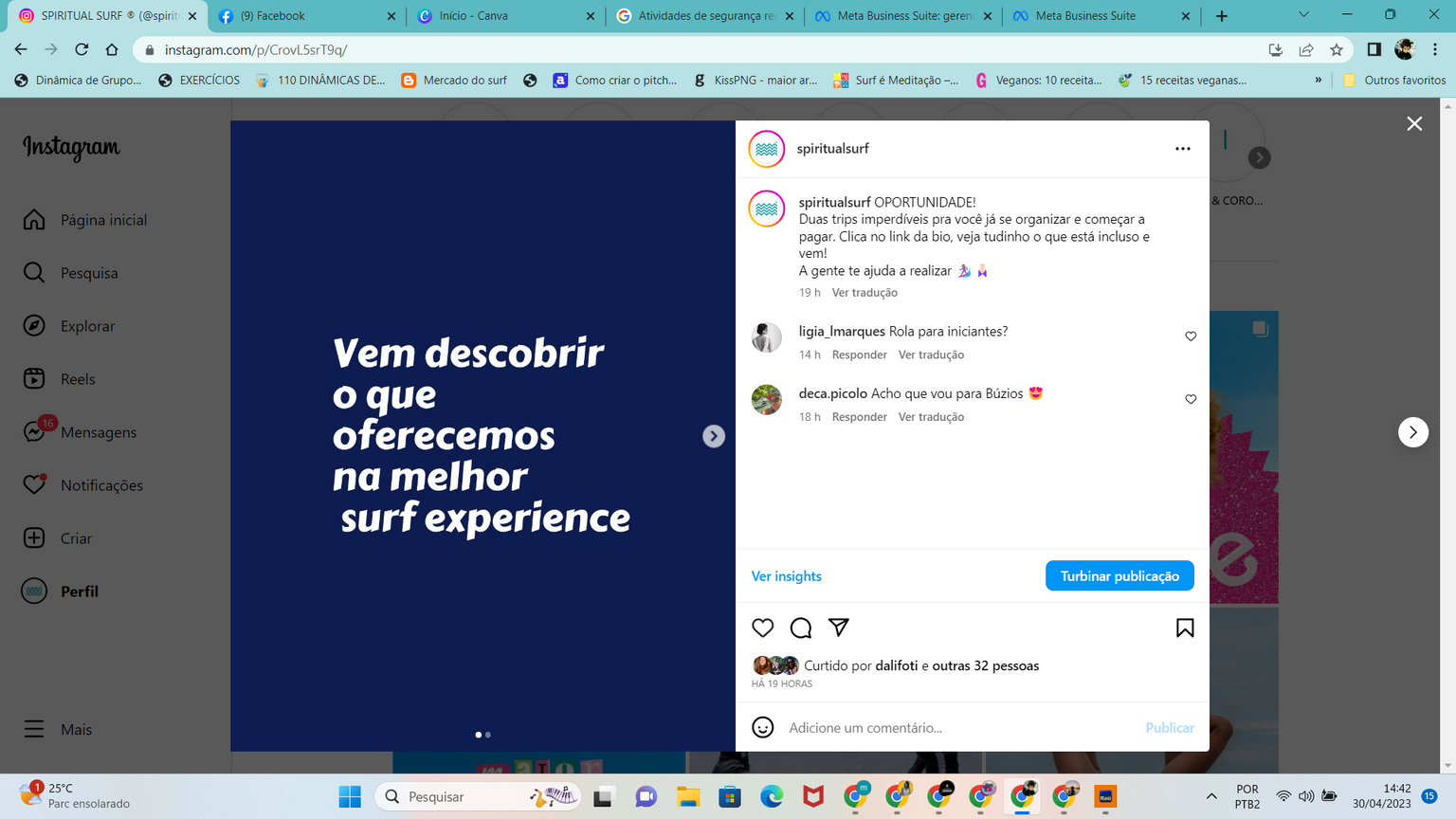Open the emoji picker for comments
This screenshot has height=819, width=1456.
763,727
